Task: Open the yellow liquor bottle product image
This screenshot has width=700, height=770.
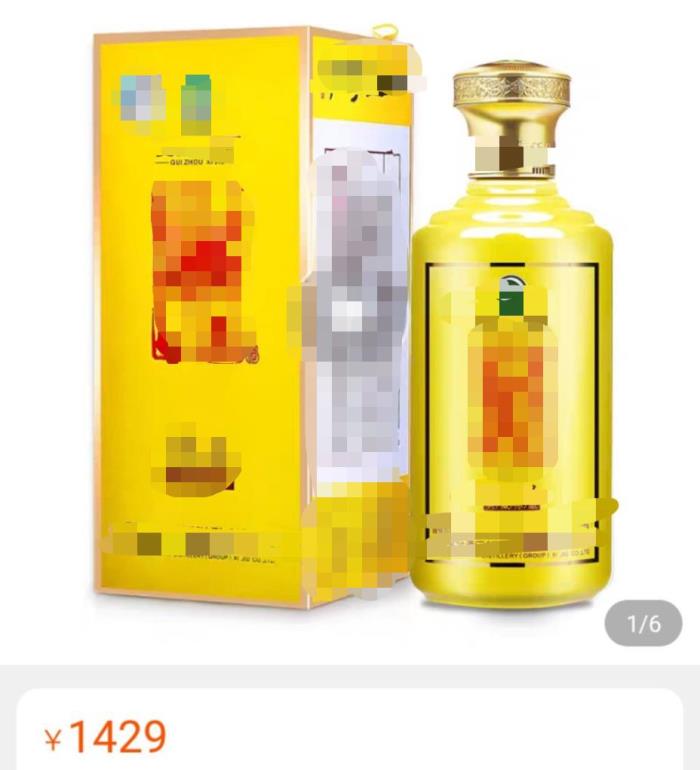Action: (x=350, y=330)
